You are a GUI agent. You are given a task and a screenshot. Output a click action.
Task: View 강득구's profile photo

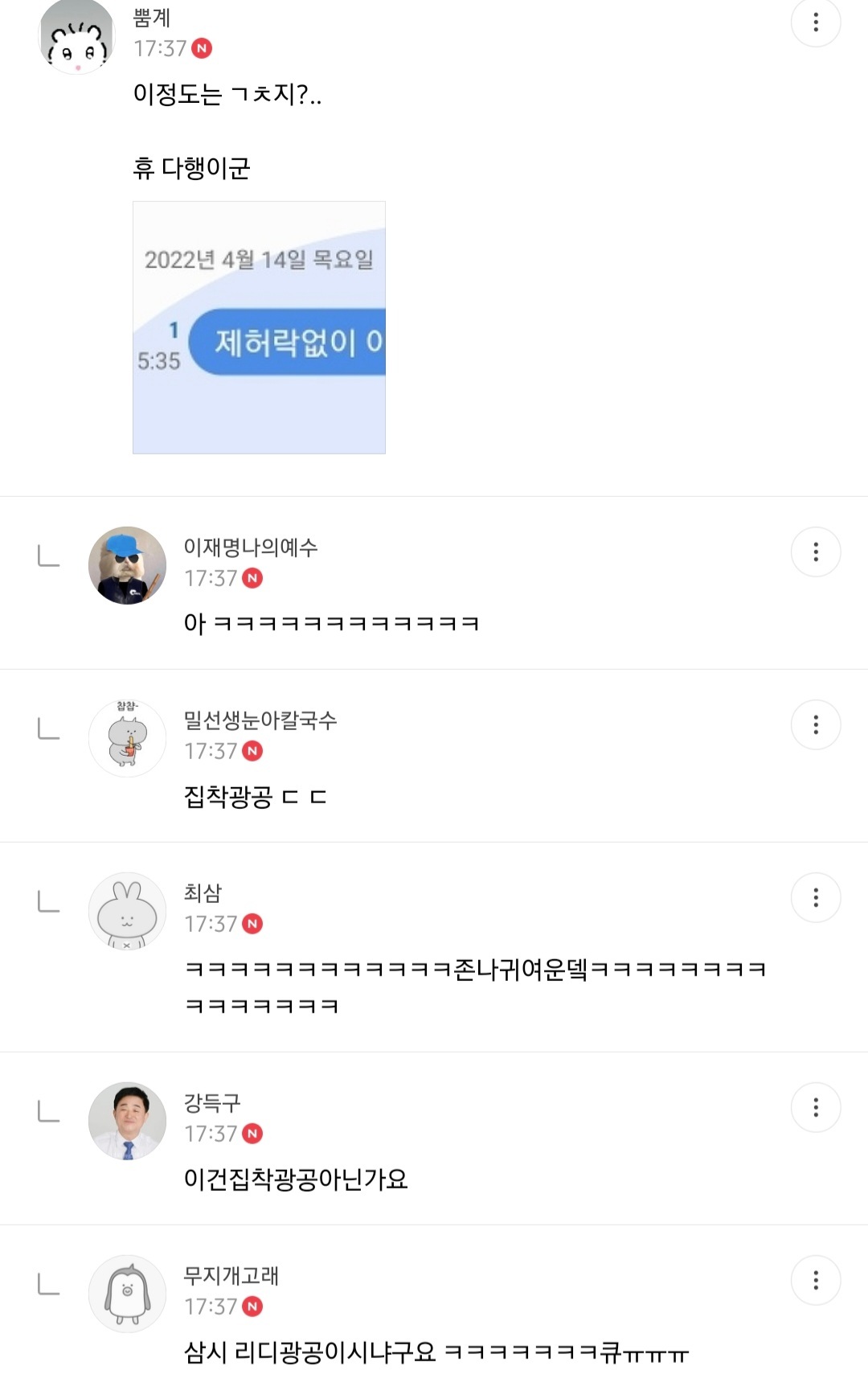(x=127, y=1121)
